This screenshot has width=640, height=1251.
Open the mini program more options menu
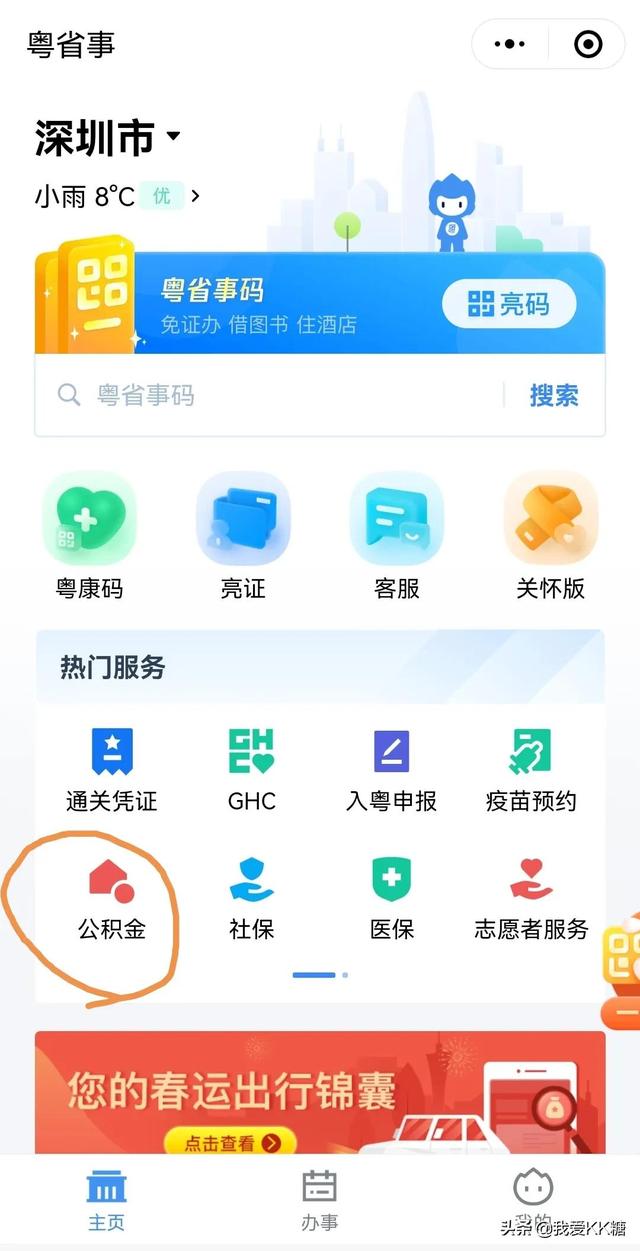click(510, 44)
